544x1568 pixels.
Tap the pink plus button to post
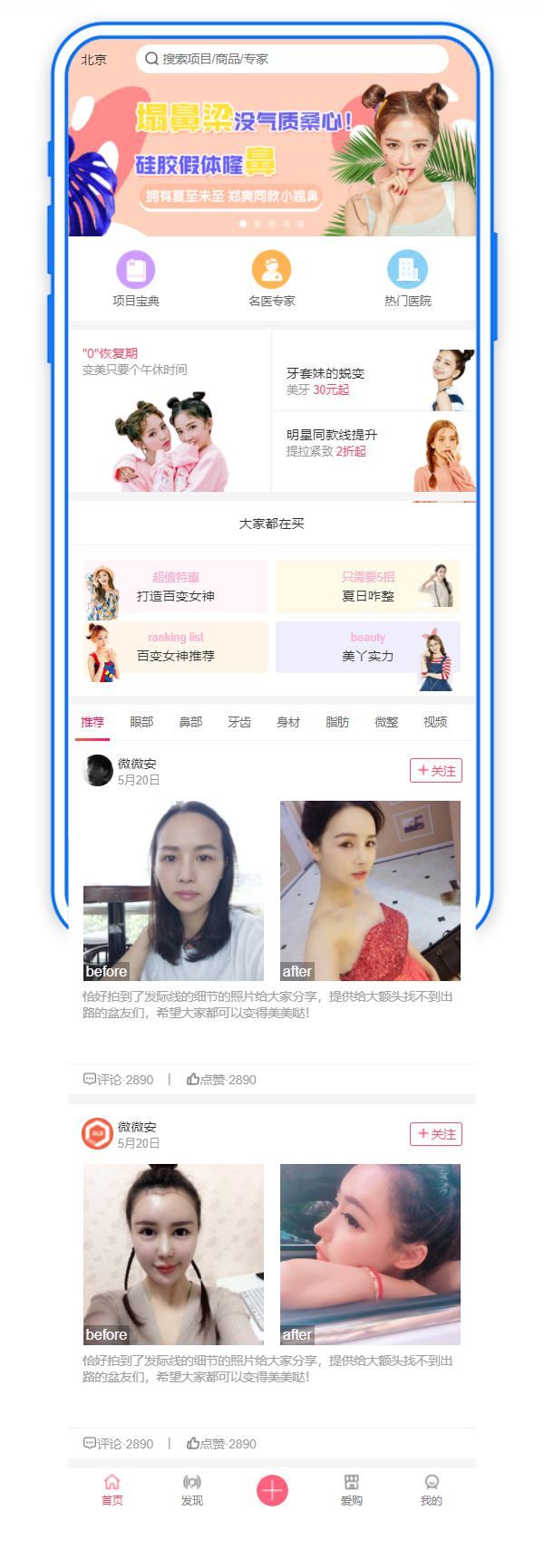(272, 1490)
